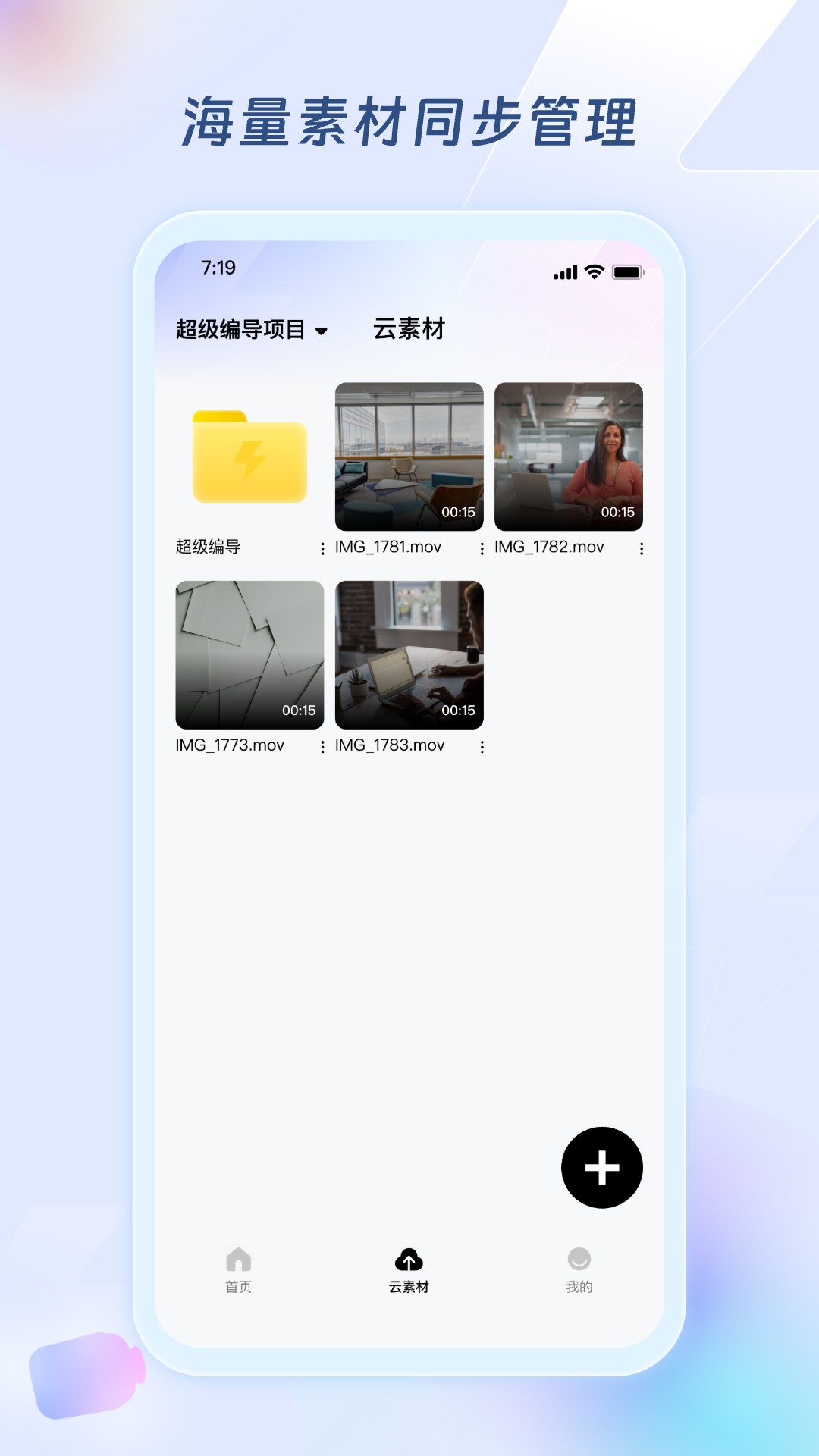Open options menu beside IMG_1773.mov
819x1456 pixels.
321,746
